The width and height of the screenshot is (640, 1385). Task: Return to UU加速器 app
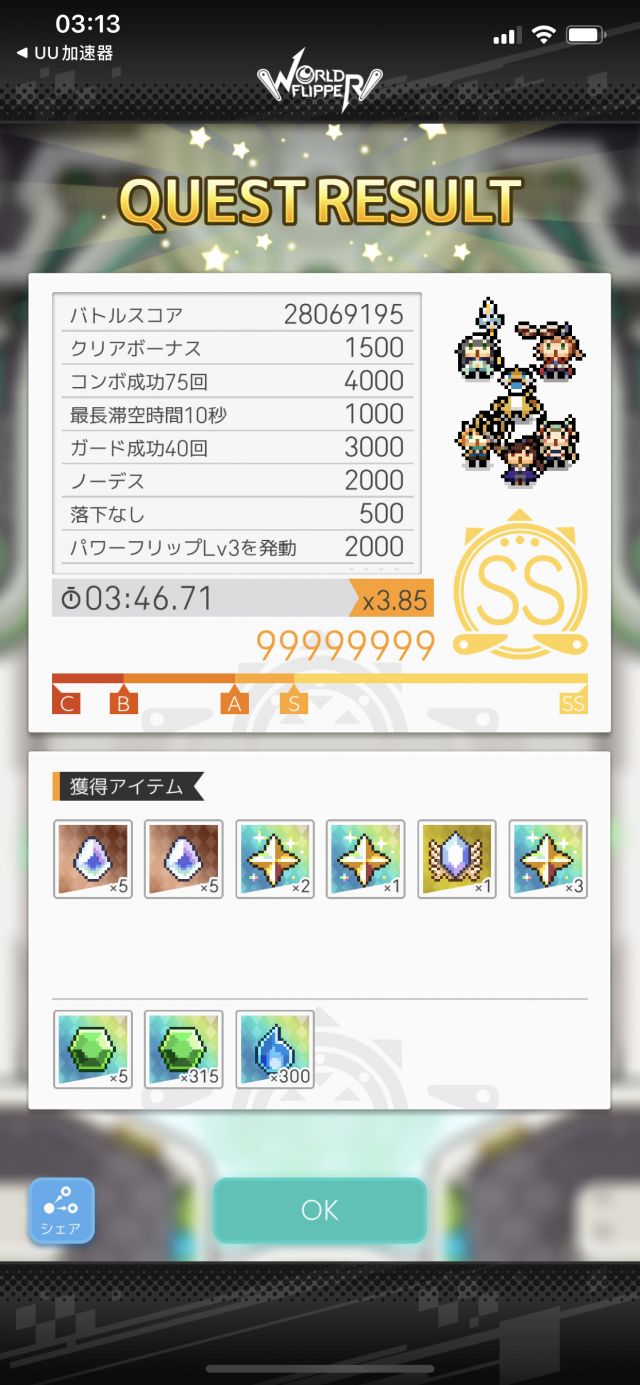point(64,52)
